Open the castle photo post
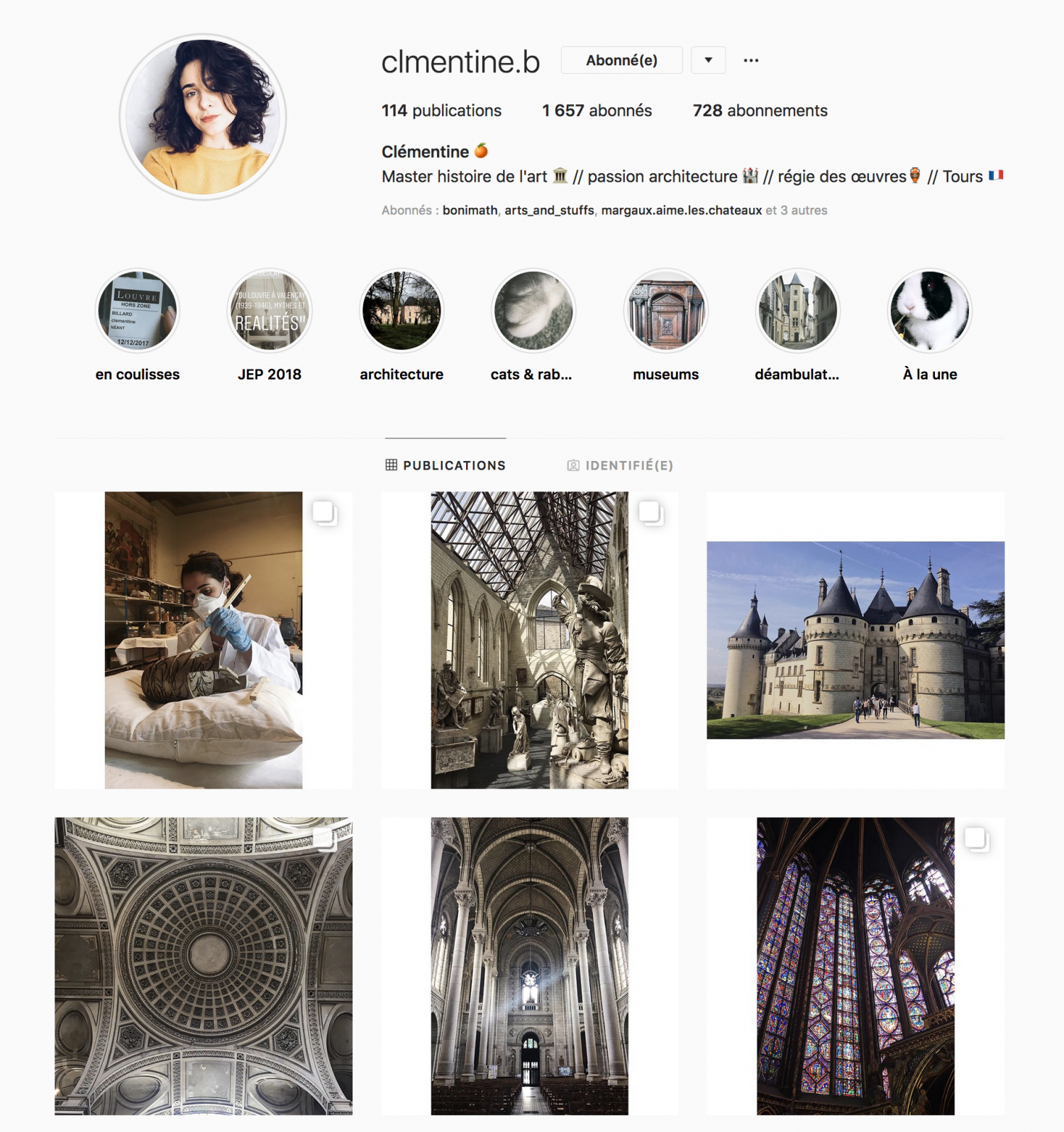 (x=855, y=640)
